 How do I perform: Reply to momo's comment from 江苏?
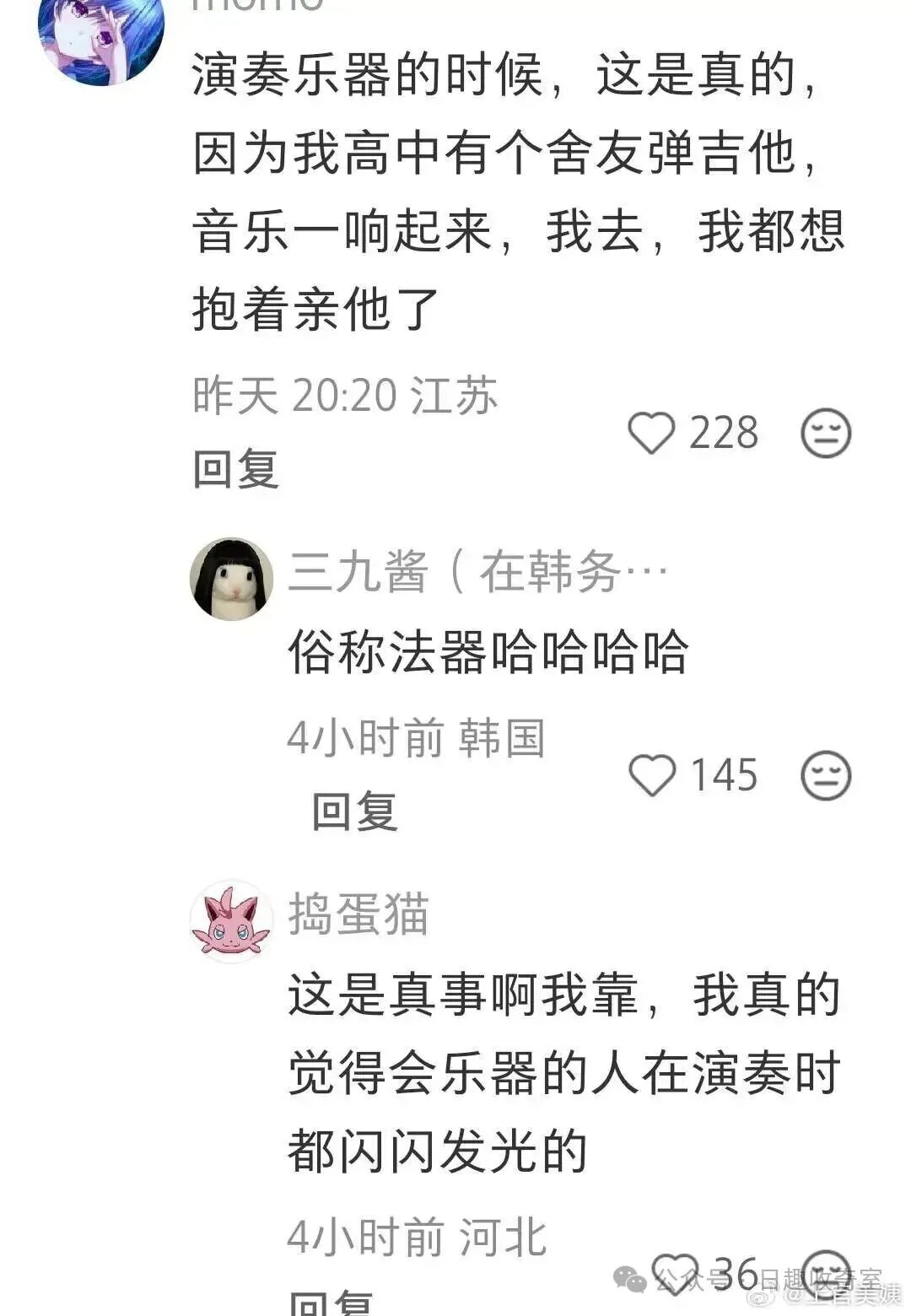pos(235,469)
